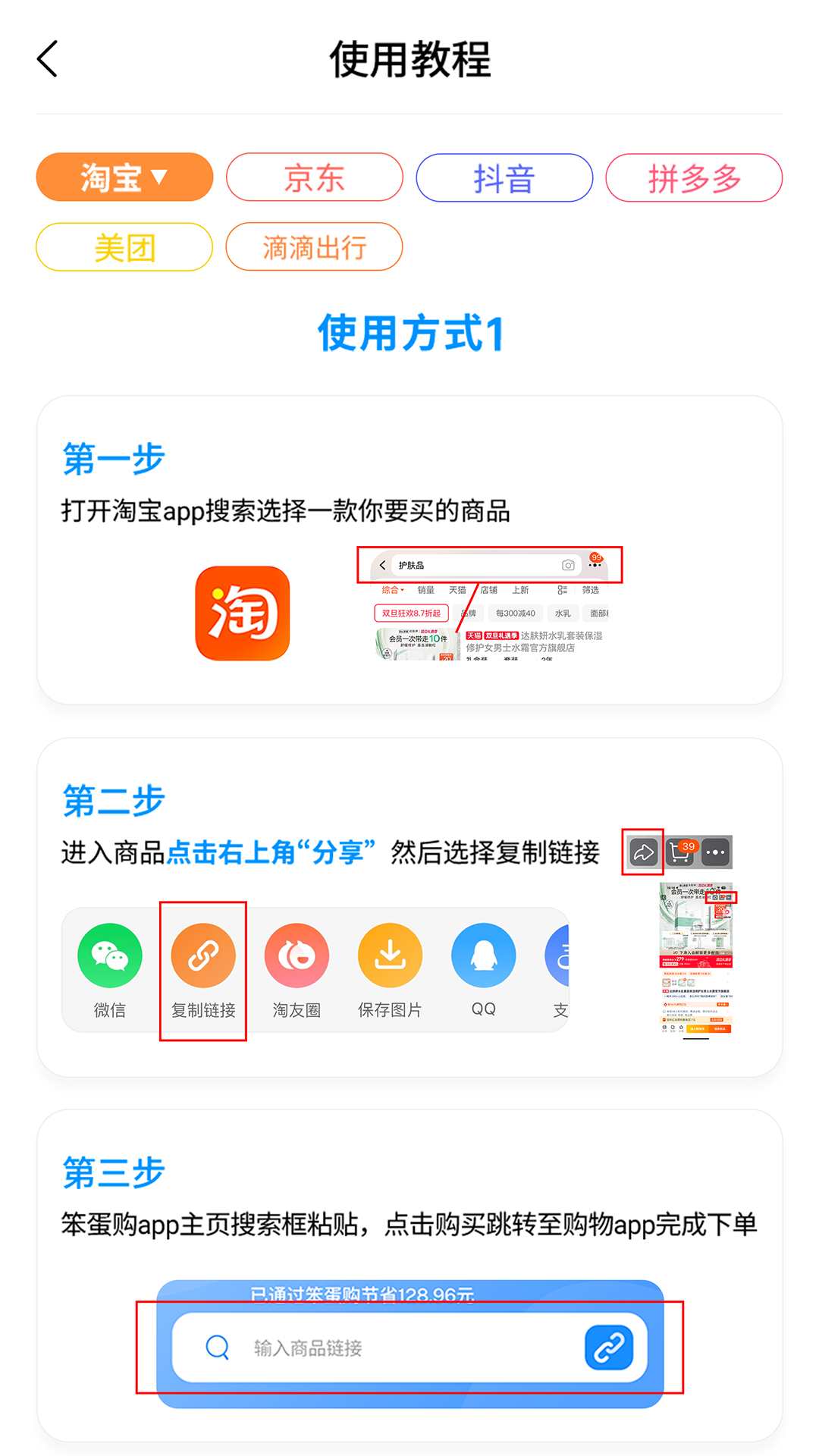Go back from the 使用教程 page
Viewport: 819px width, 1456px height.
pos(47,59)
